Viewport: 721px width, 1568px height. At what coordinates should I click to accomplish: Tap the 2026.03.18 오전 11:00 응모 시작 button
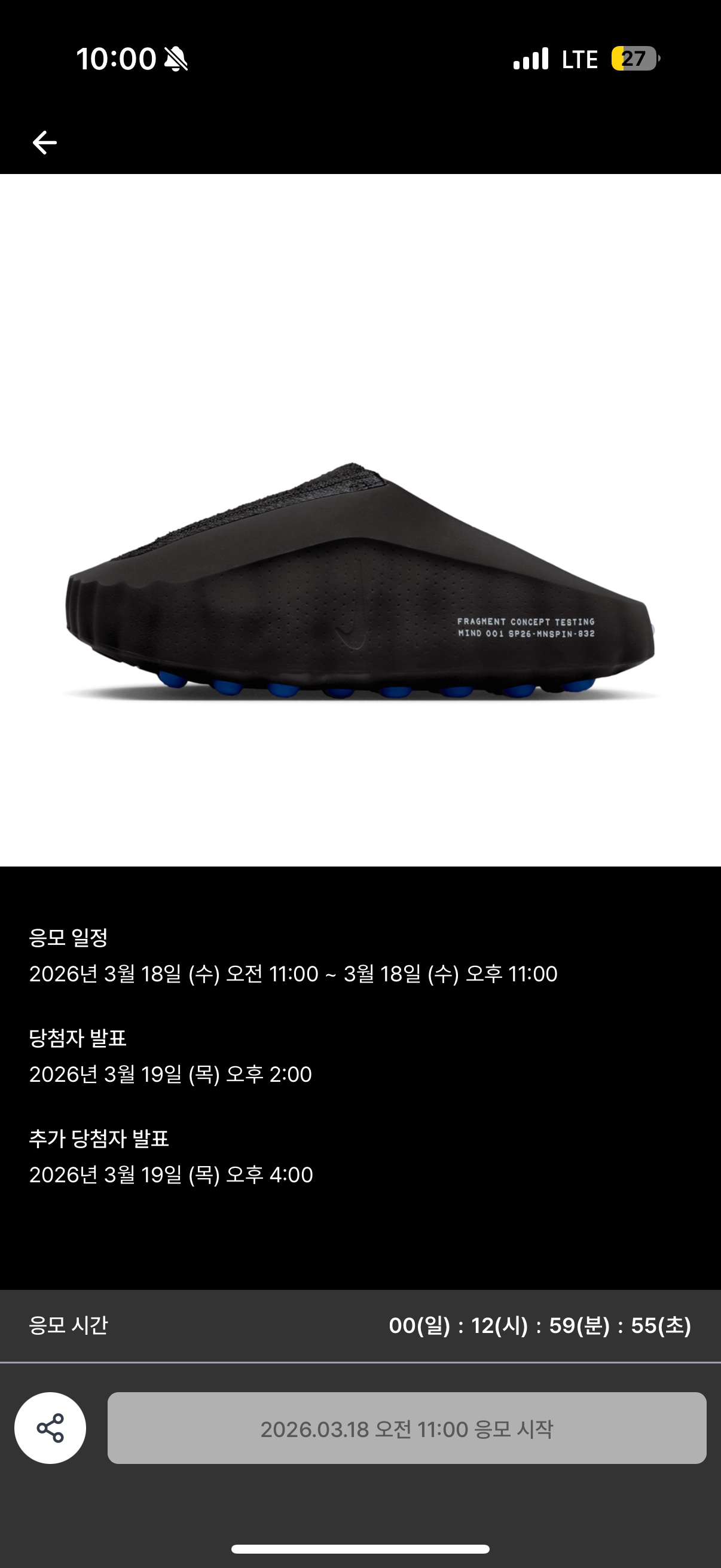click(x=407, y=1427)
